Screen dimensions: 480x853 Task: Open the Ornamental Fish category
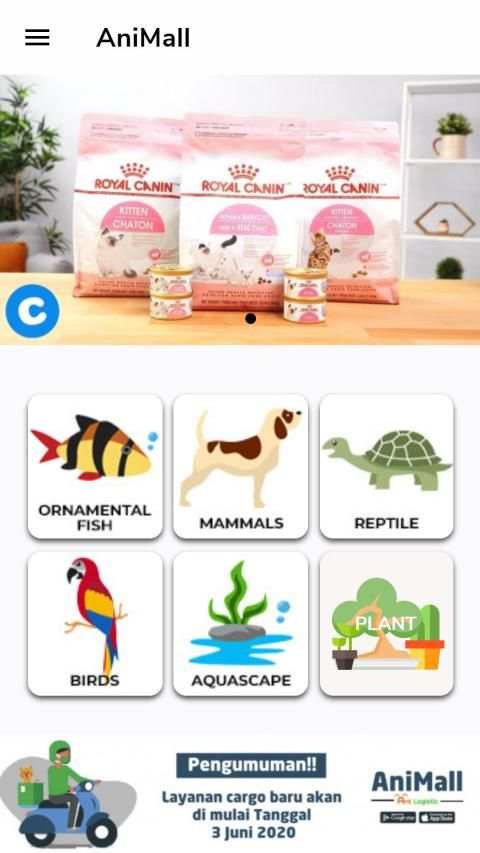pyautogui.click(x=95, y=467)
